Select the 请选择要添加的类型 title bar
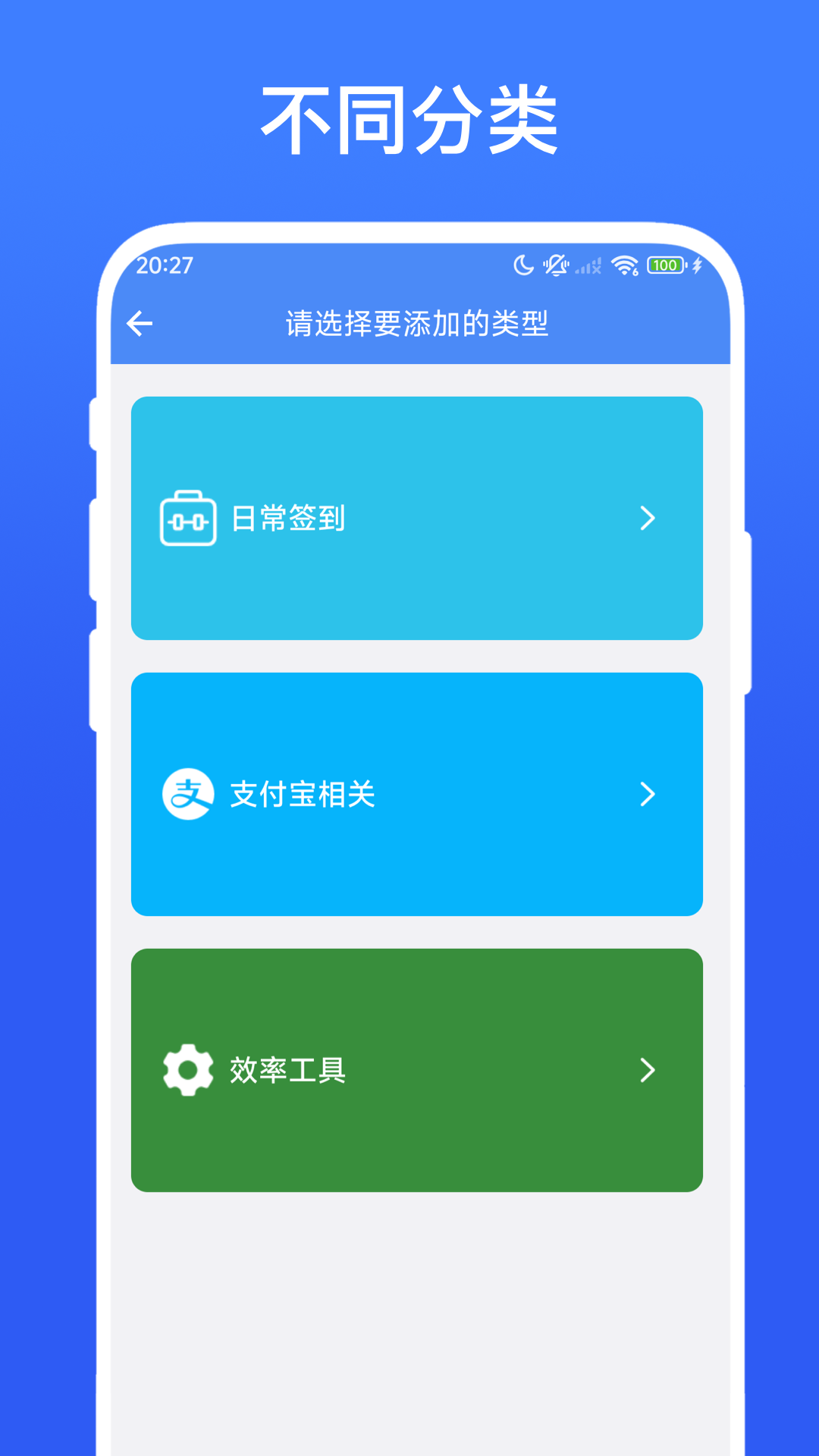 click(x=417, y=323)
